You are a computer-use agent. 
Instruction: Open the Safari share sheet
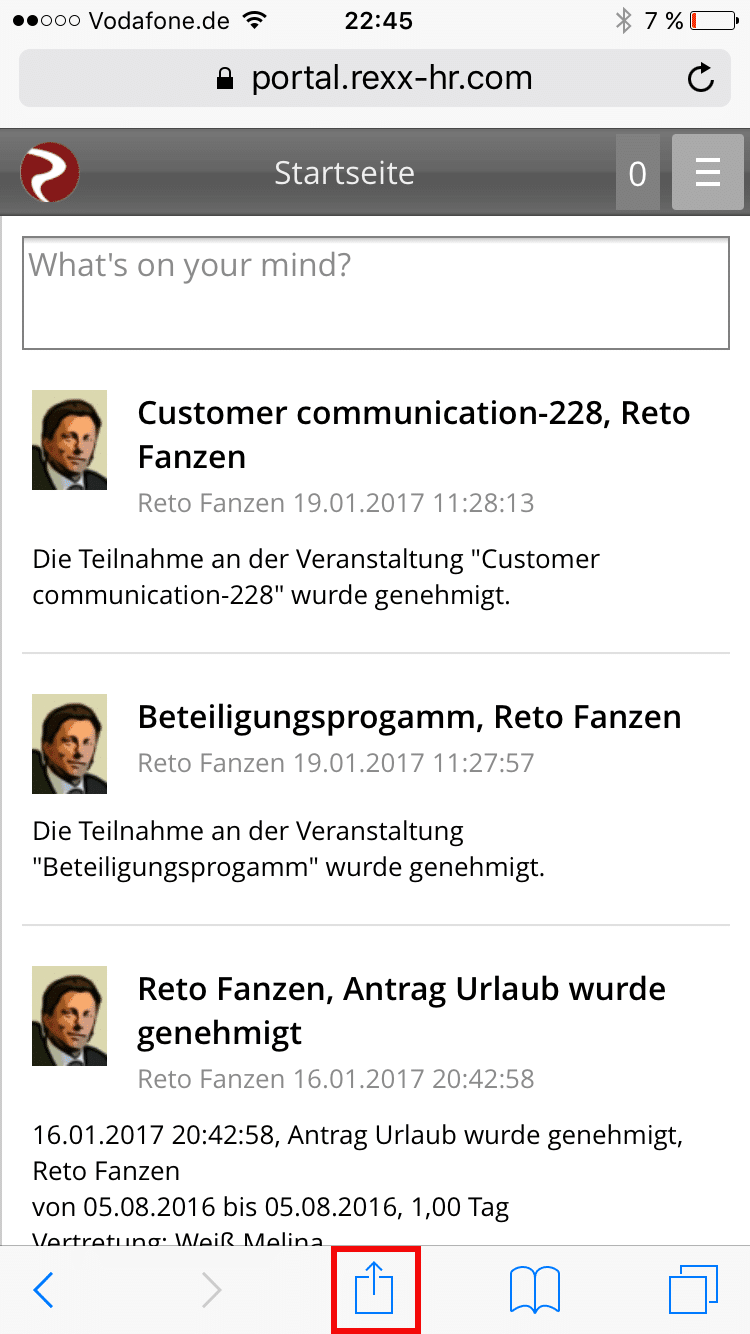pos(376,1290)
